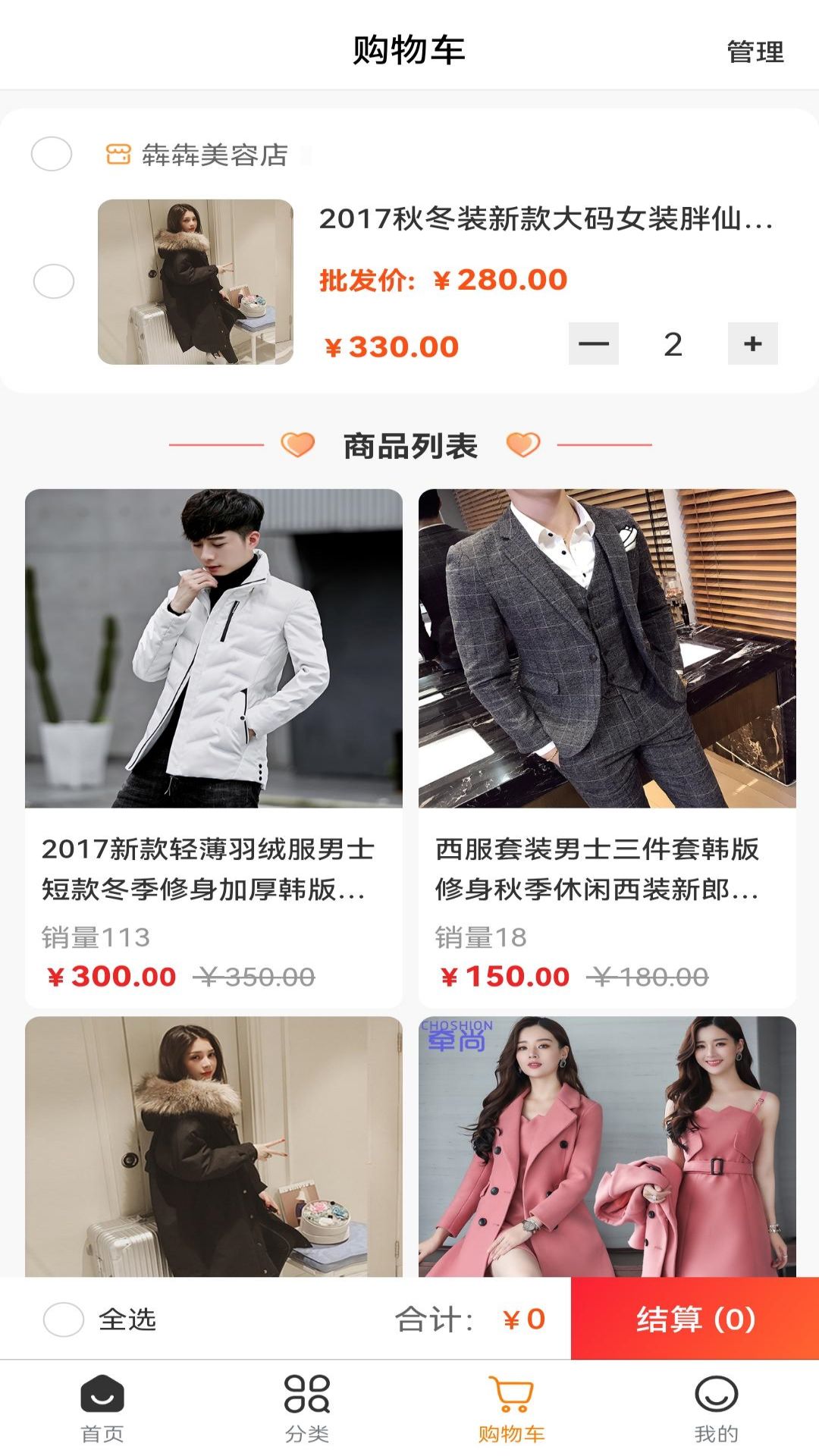Open the pink coat and dress product card
The image size is (819, 1456).
pos(607,1145)
